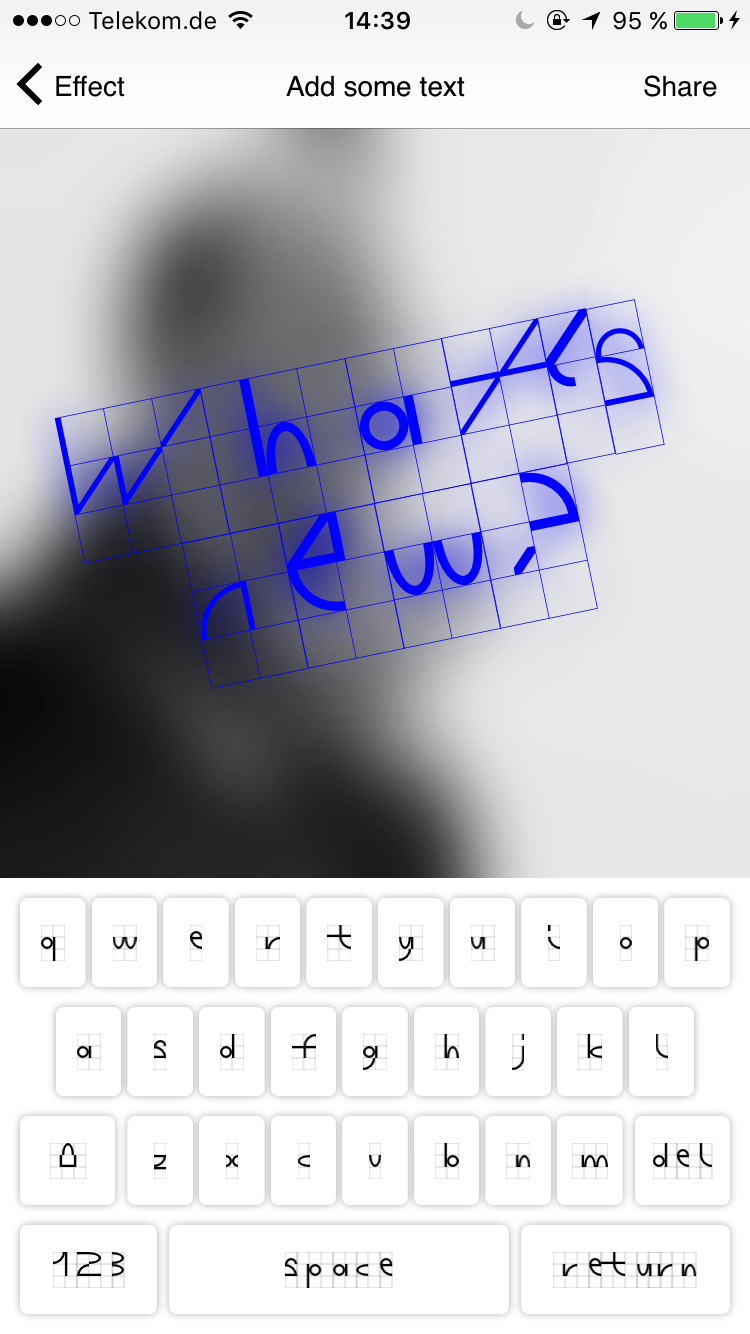
Task: Tap the a key
Action: point(88,1050)
